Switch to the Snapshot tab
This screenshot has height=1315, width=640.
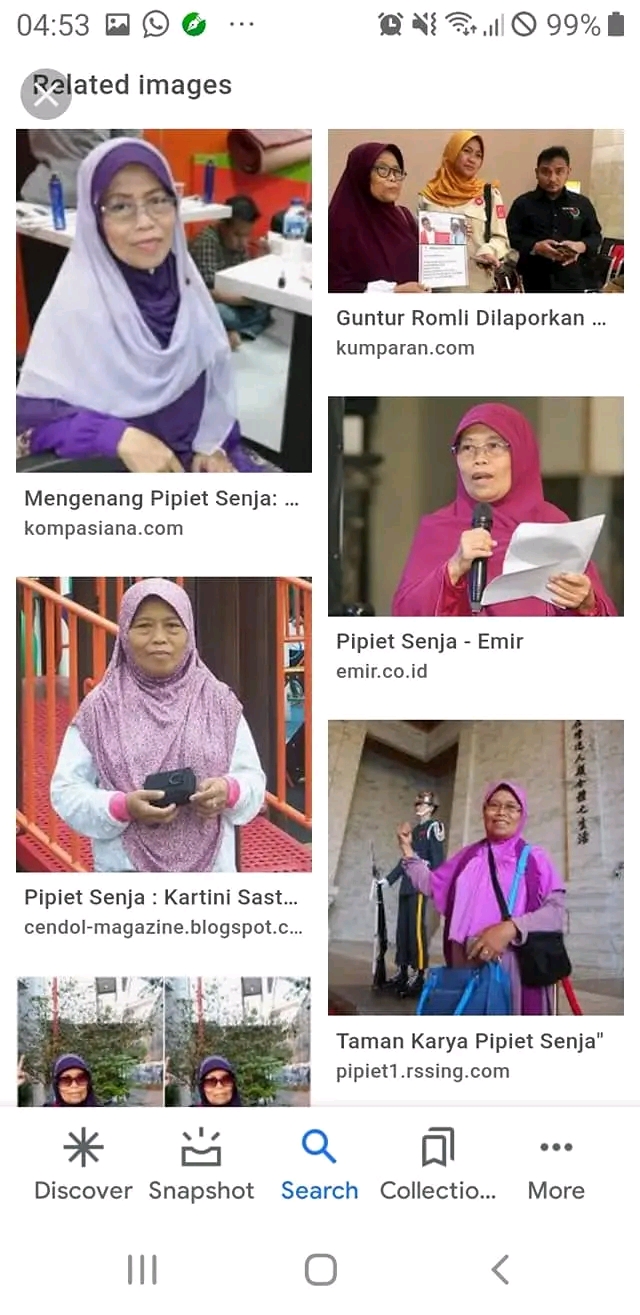201,1165
